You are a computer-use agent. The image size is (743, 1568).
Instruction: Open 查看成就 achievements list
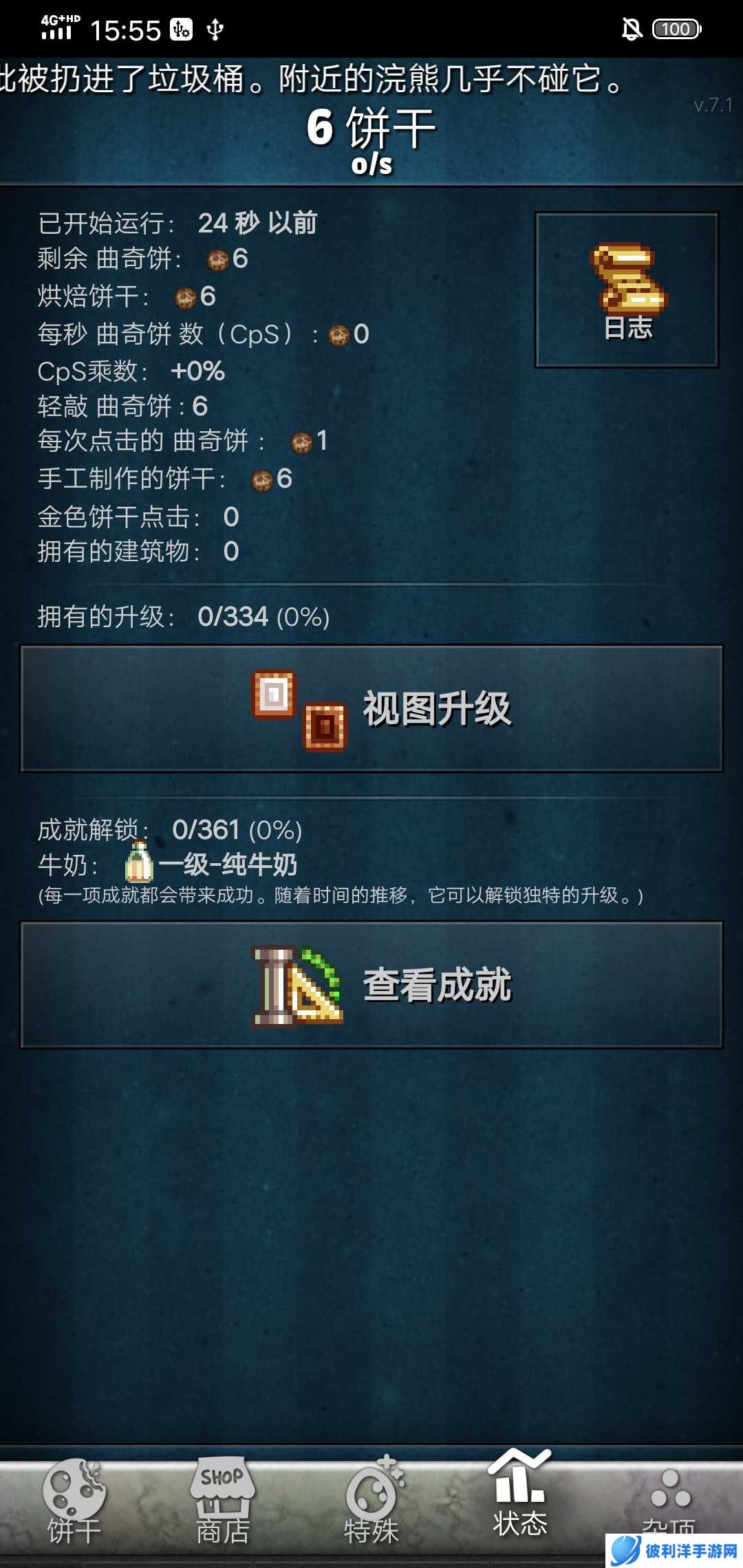pos(371,985)
